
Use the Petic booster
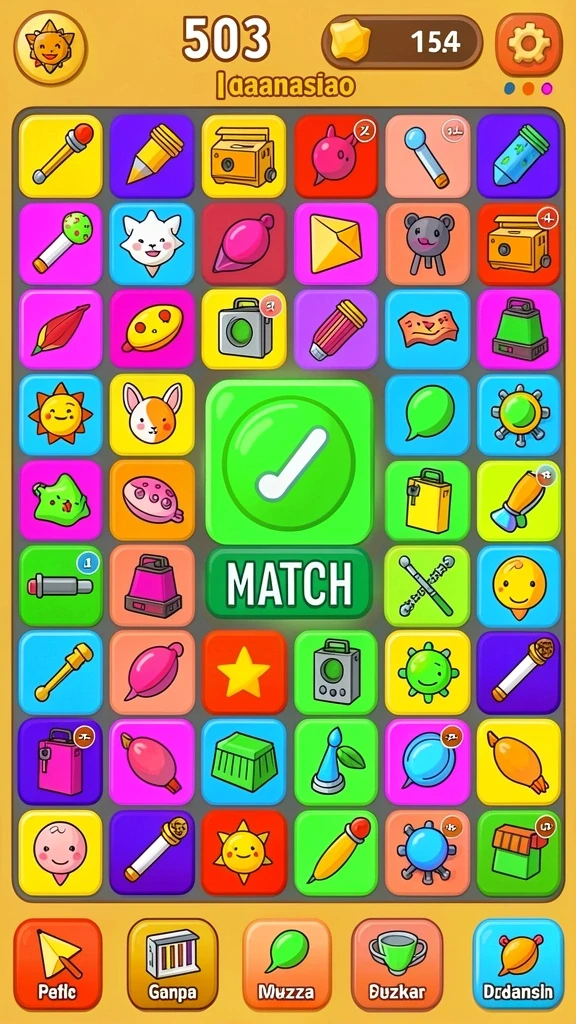coord(57,963)
